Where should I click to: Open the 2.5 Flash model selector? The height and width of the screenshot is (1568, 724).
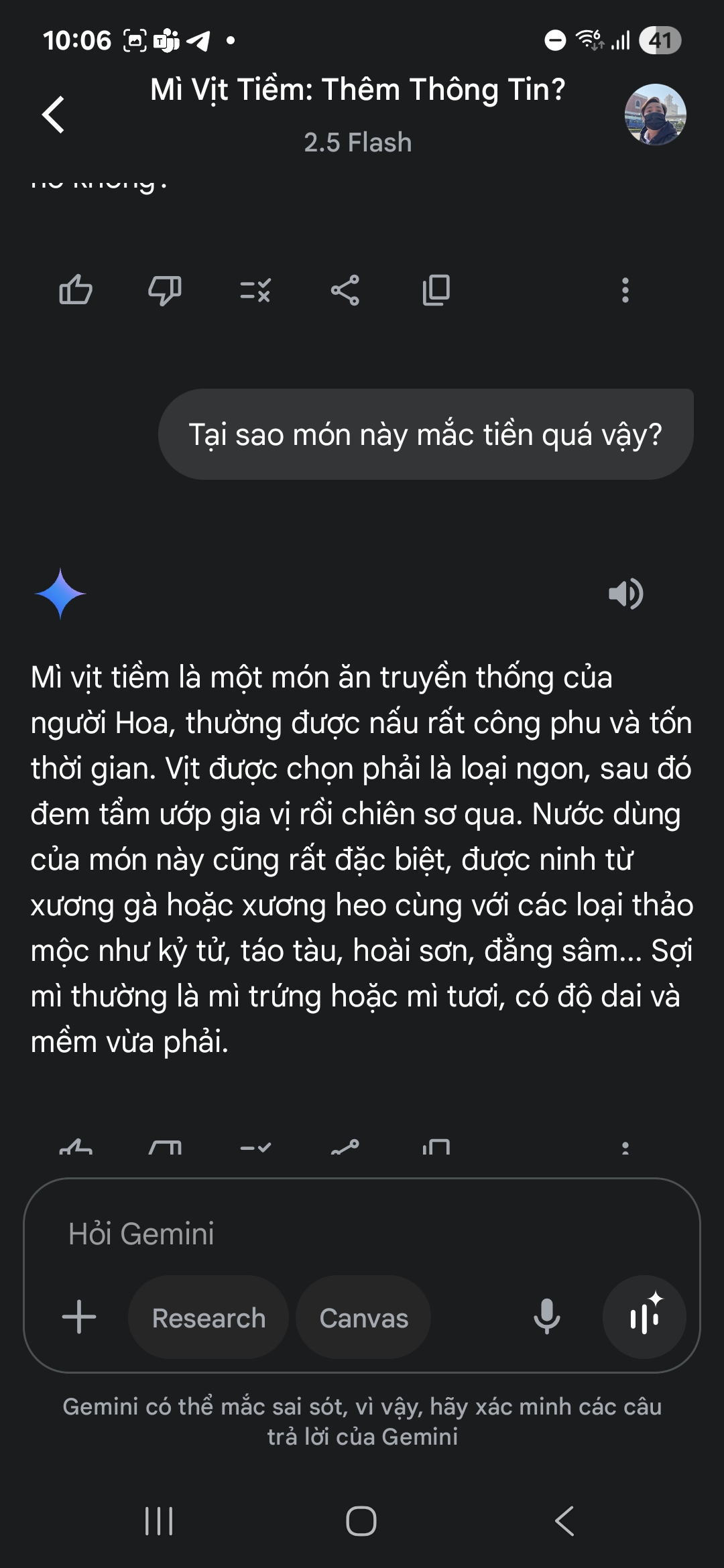(358, 142)
